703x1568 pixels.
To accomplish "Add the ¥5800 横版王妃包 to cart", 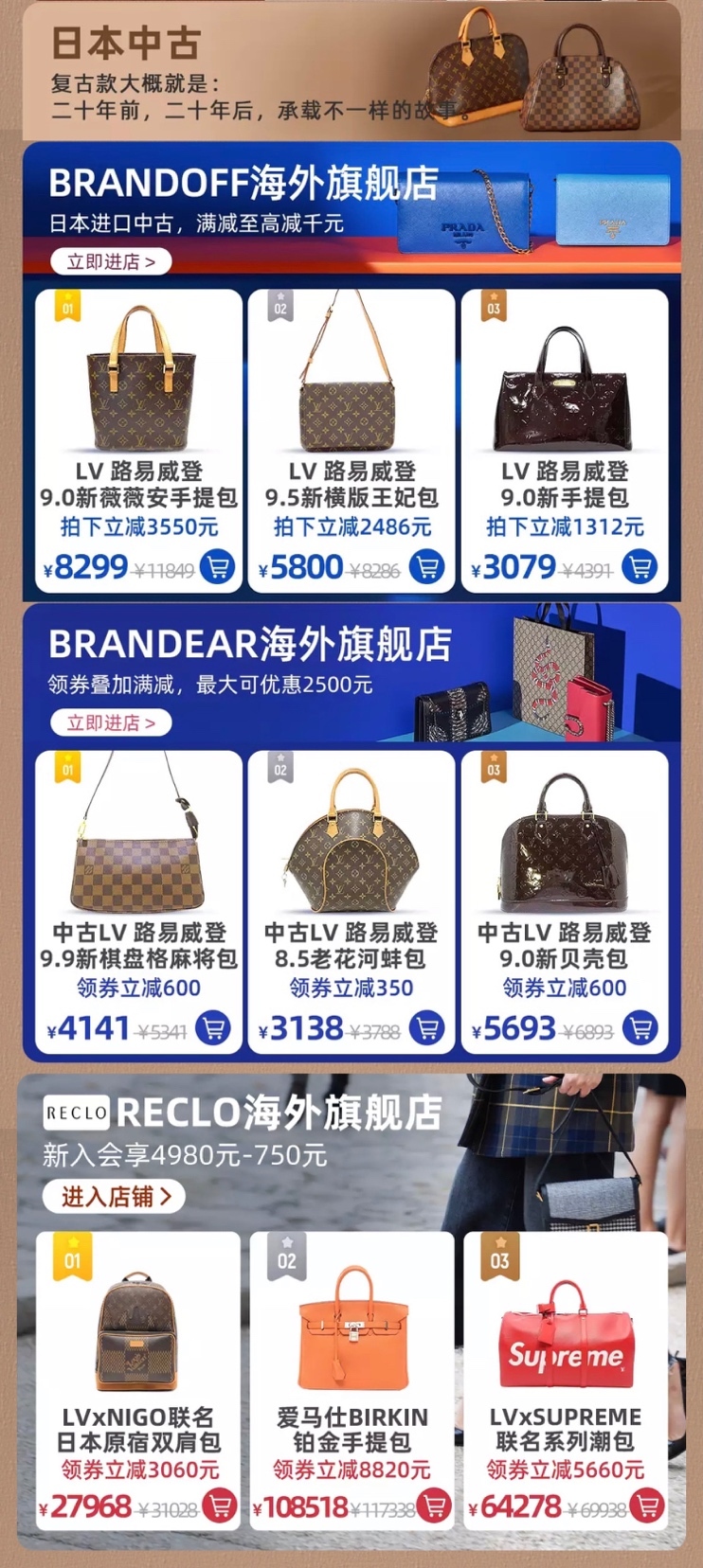I will [427, 567].
